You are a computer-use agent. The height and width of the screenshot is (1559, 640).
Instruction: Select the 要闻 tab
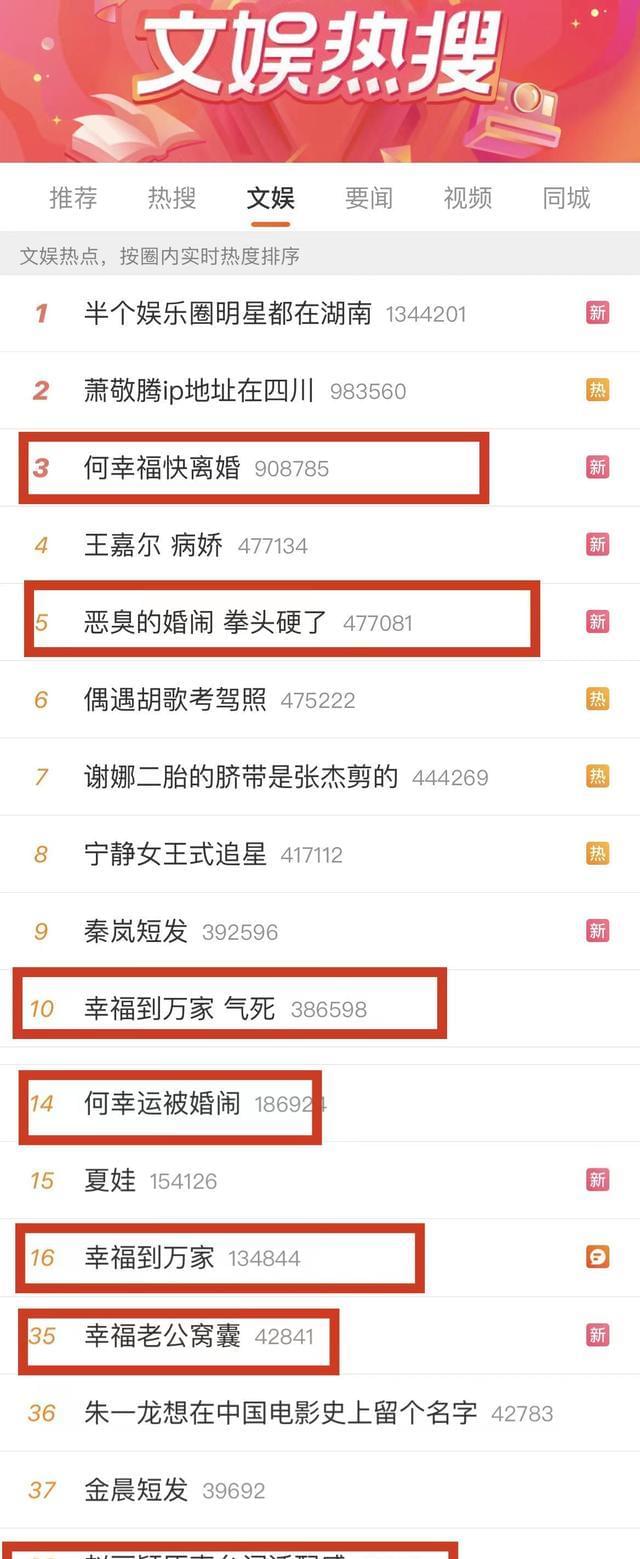(369, 198)
